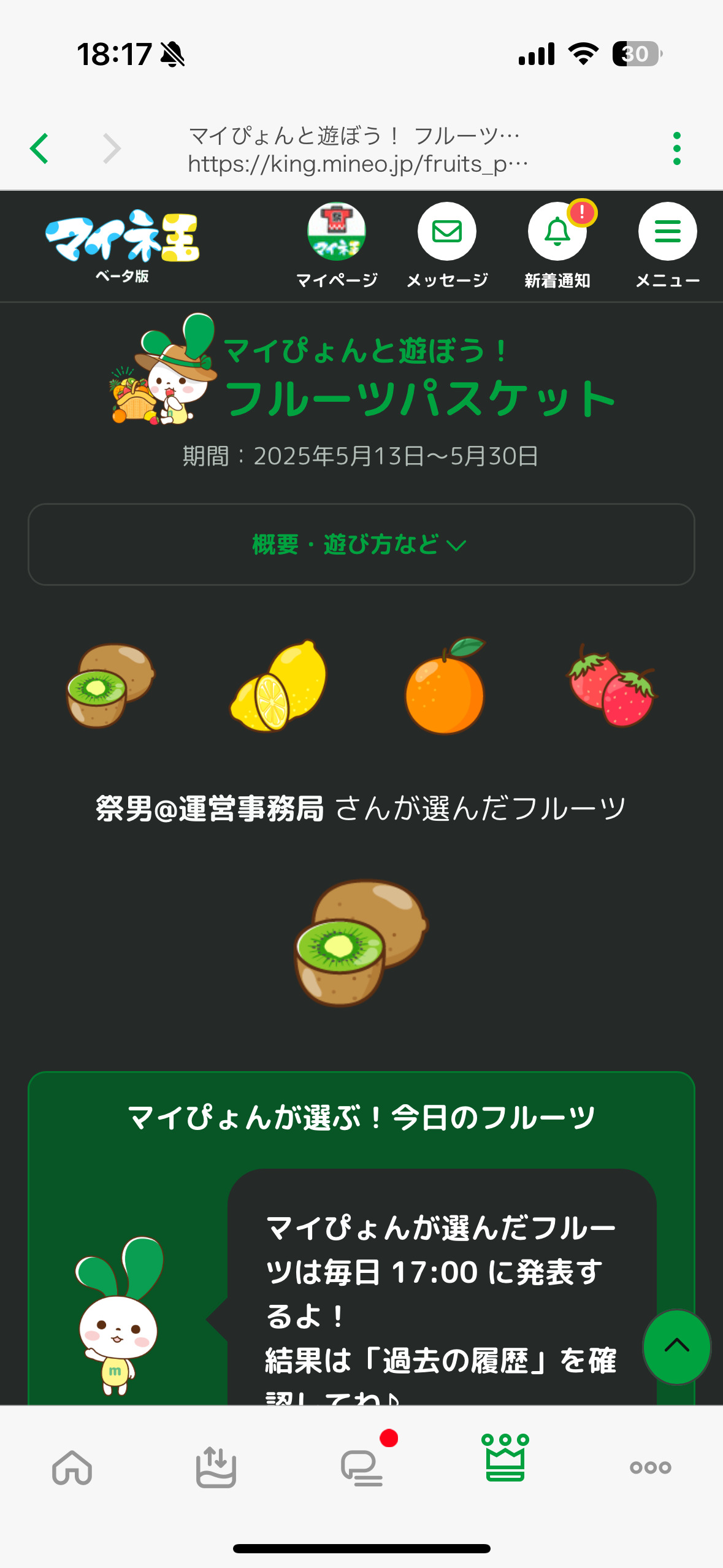Image resolution: width=723 pixels, height=1568 pixels.
Task: Open the data tray tab in bottom bar
Action: 216,1467
